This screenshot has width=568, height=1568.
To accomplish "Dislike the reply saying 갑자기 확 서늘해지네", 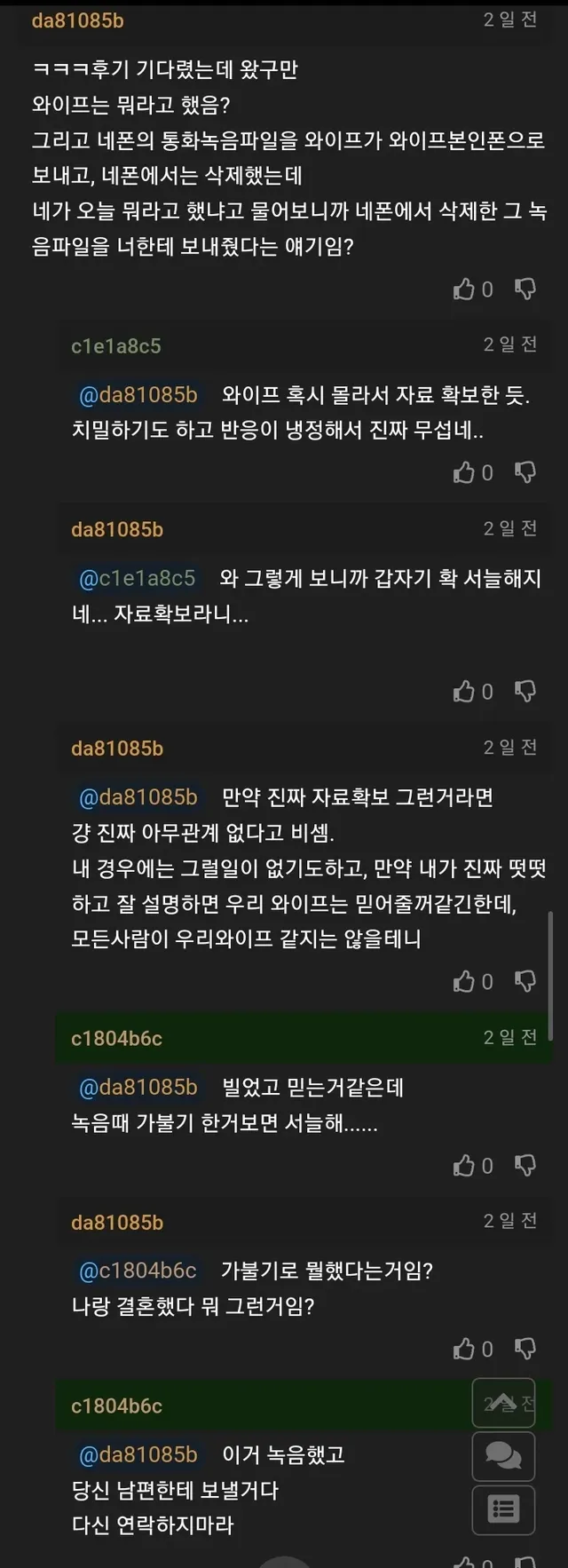I will 525,691.
